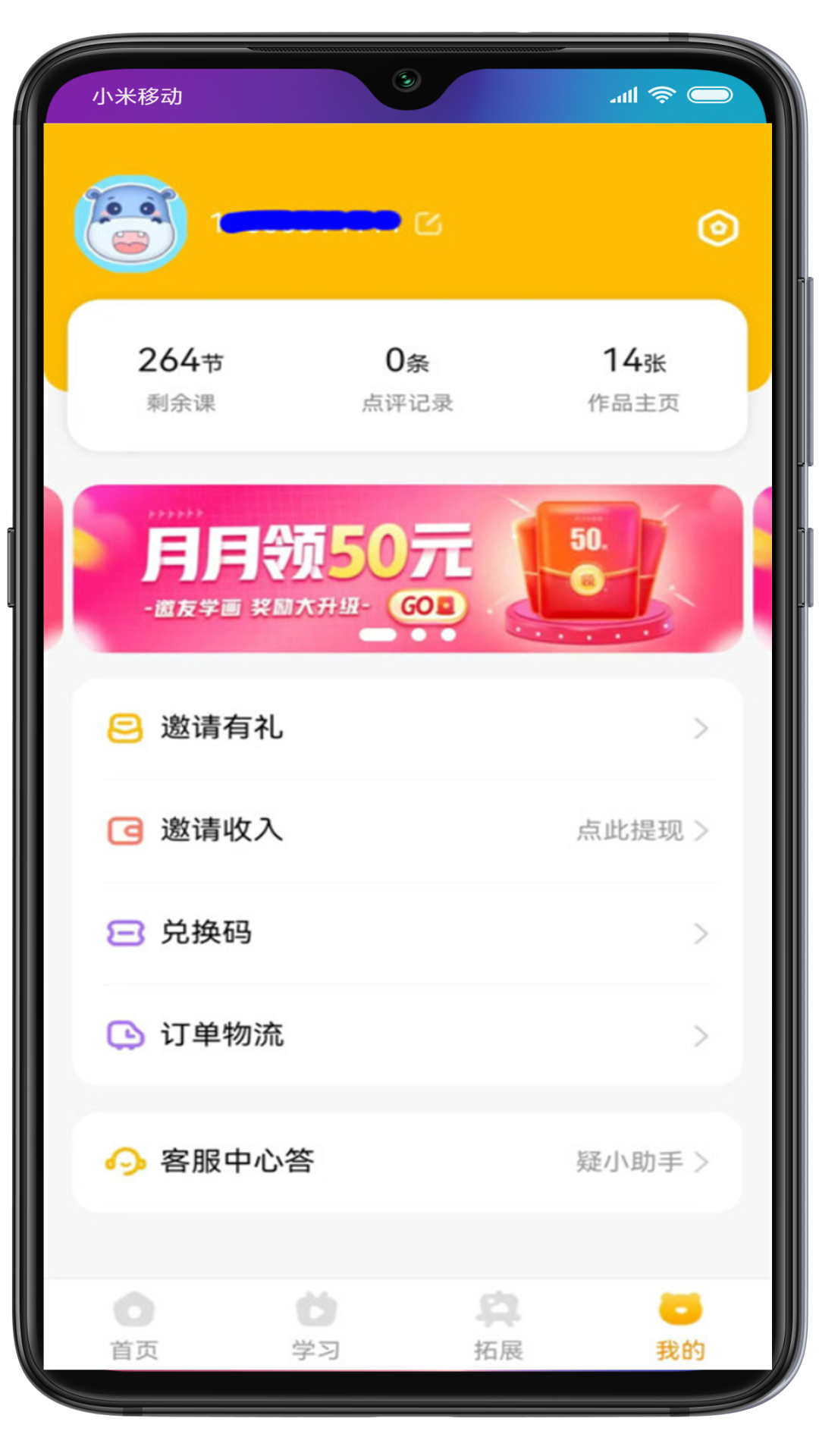Open the 月月领50元 promo banner
This screenshot has height=1456, width=819.
(408, 569)
